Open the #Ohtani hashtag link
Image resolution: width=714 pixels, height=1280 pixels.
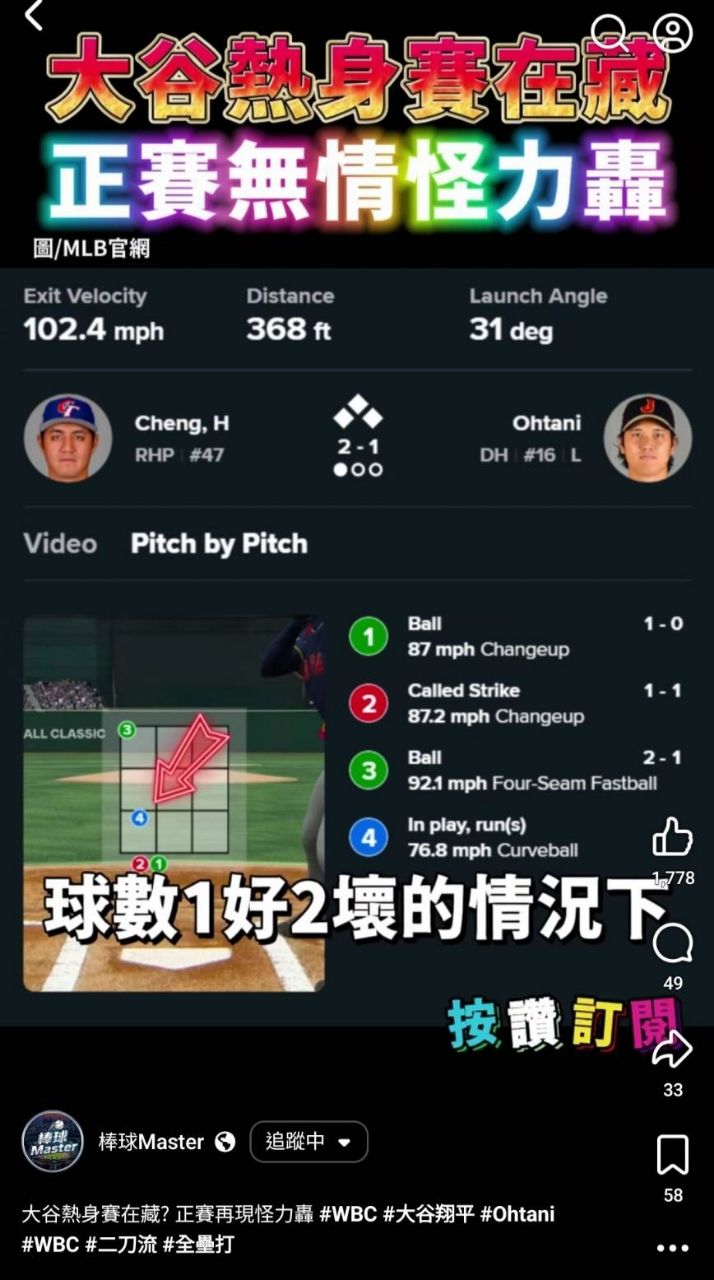(517, 1214)
